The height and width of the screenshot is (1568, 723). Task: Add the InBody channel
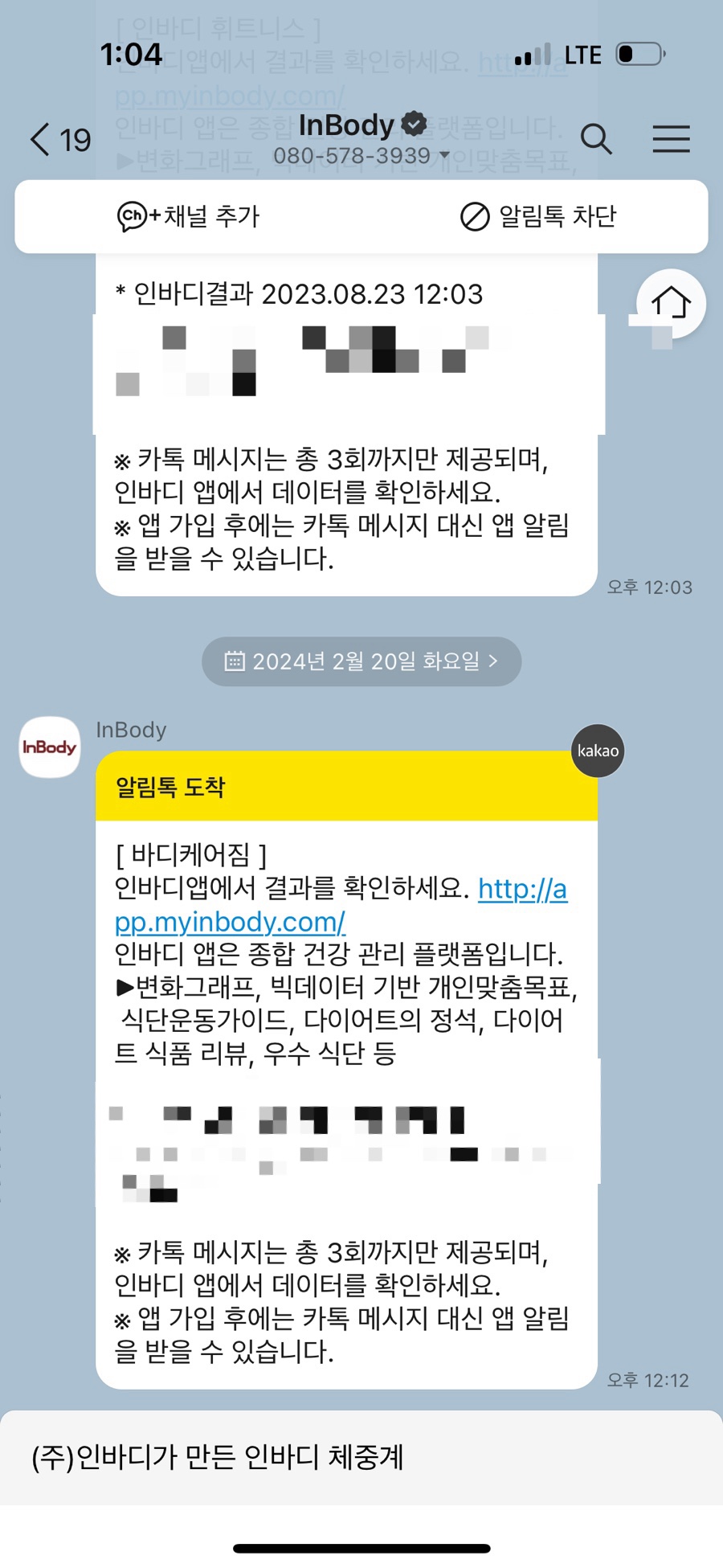point(189,216)
